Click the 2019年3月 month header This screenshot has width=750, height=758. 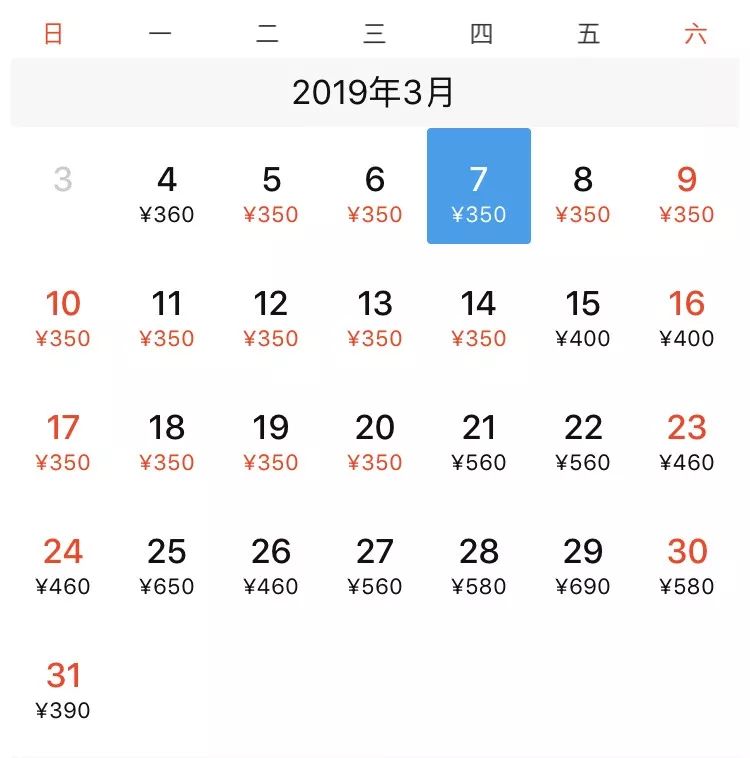375,91
